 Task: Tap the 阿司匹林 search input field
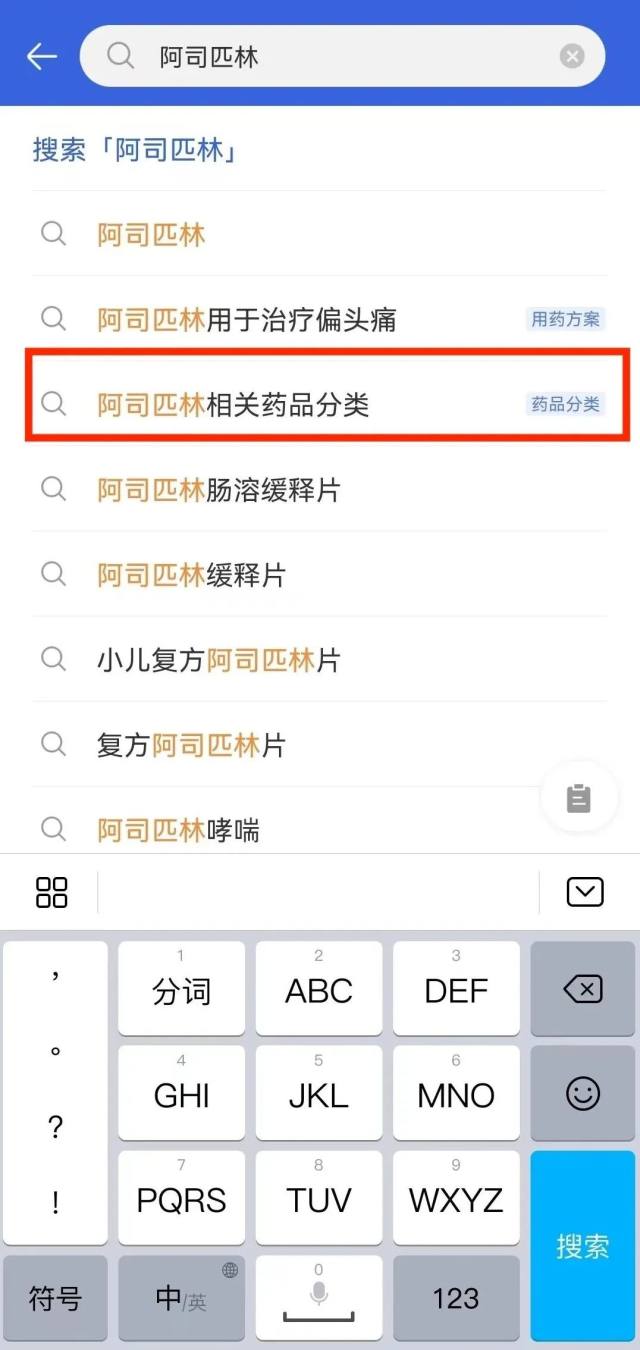(x=340, y=57)
